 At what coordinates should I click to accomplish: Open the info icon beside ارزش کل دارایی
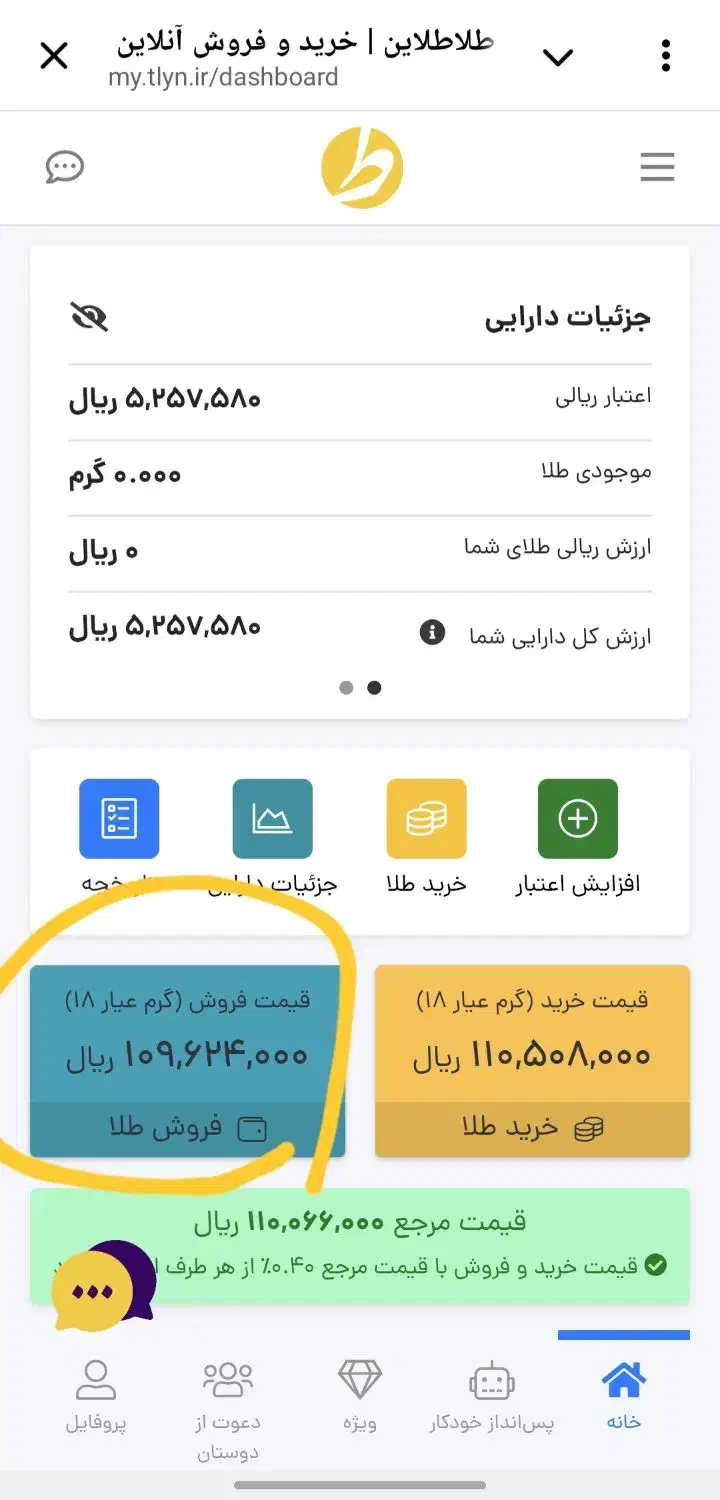432,632
